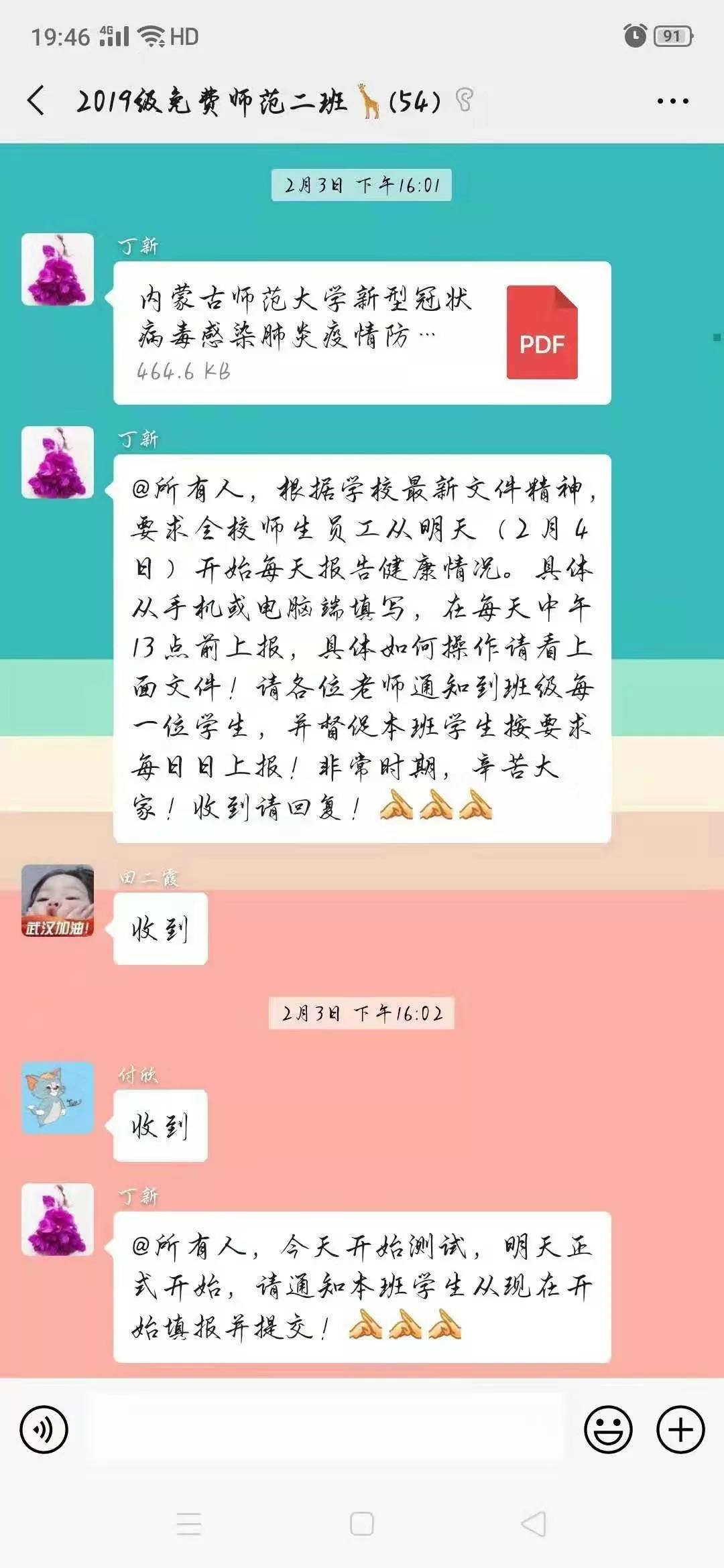
Task: Tap the system home button
Action: (x=362, y=1524)
